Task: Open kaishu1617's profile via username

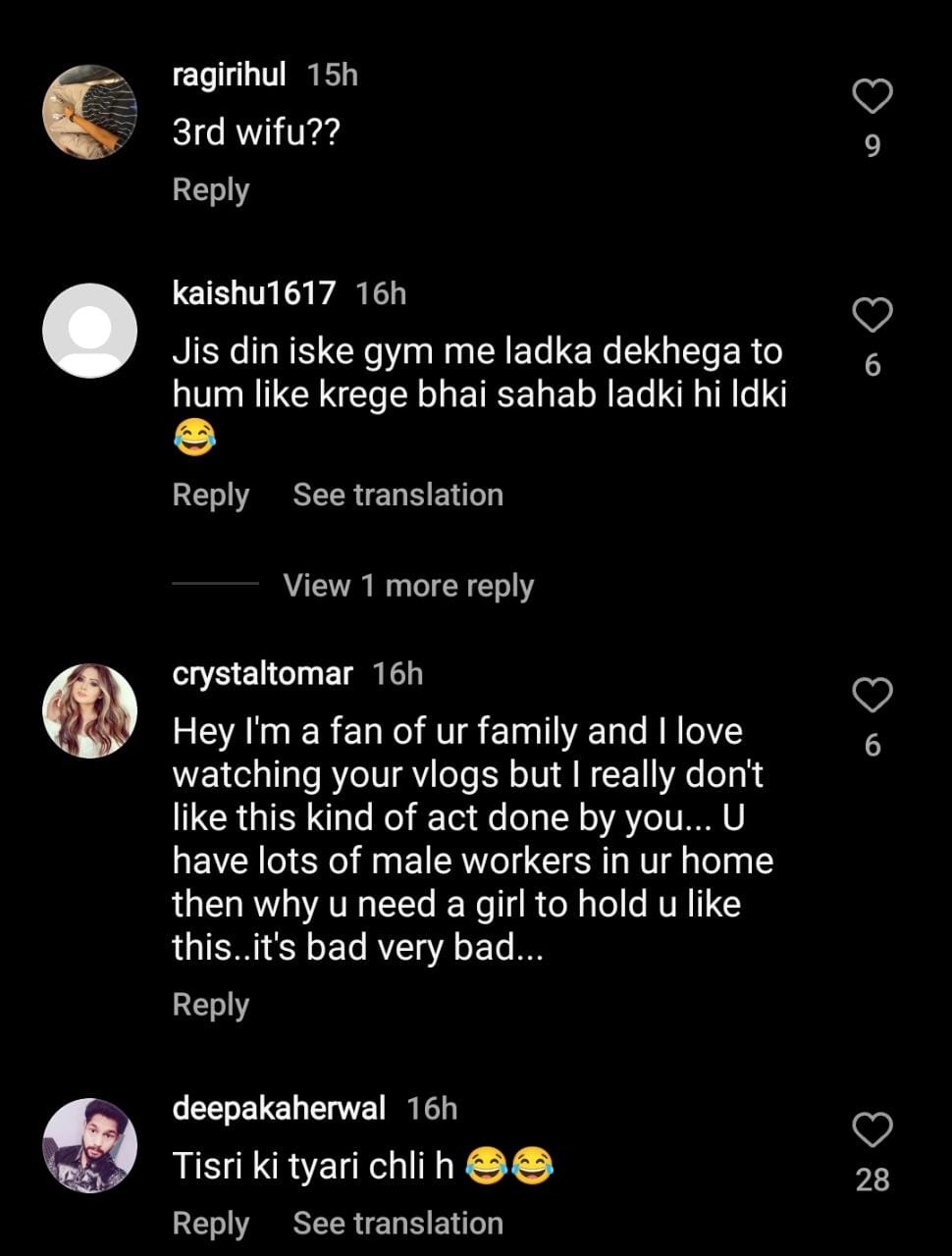Action: (253, 292)
